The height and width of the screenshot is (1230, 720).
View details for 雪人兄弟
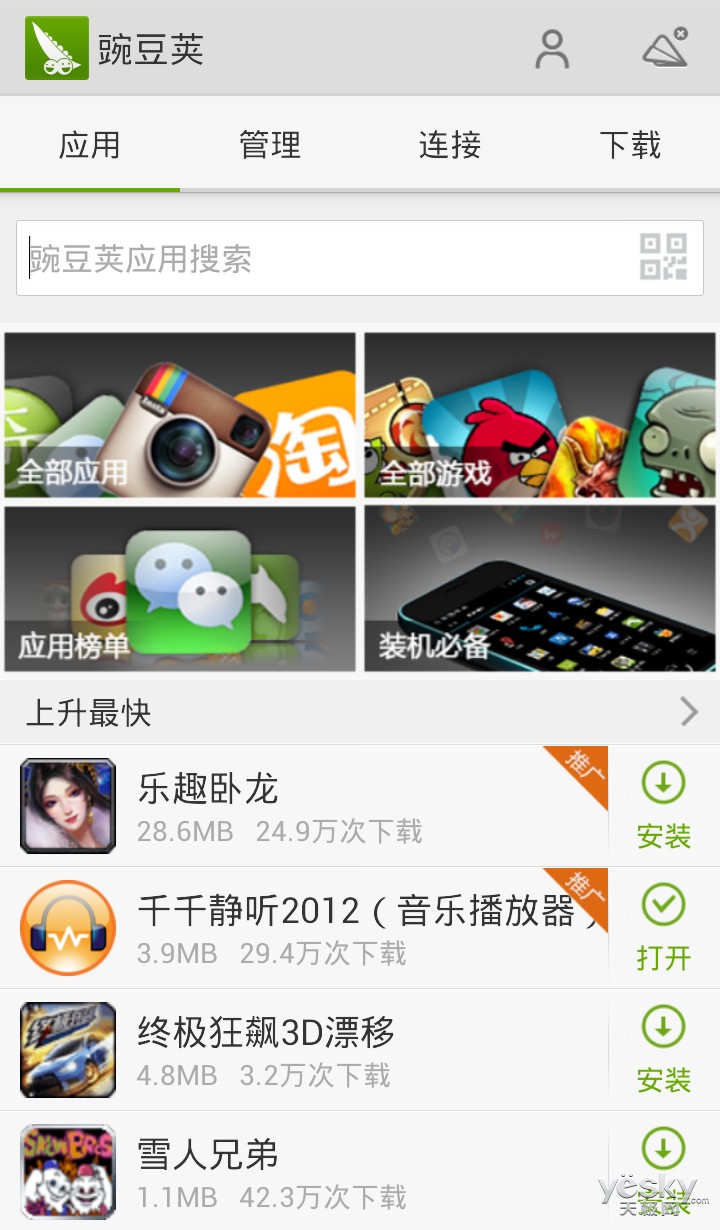(304, 1171)
